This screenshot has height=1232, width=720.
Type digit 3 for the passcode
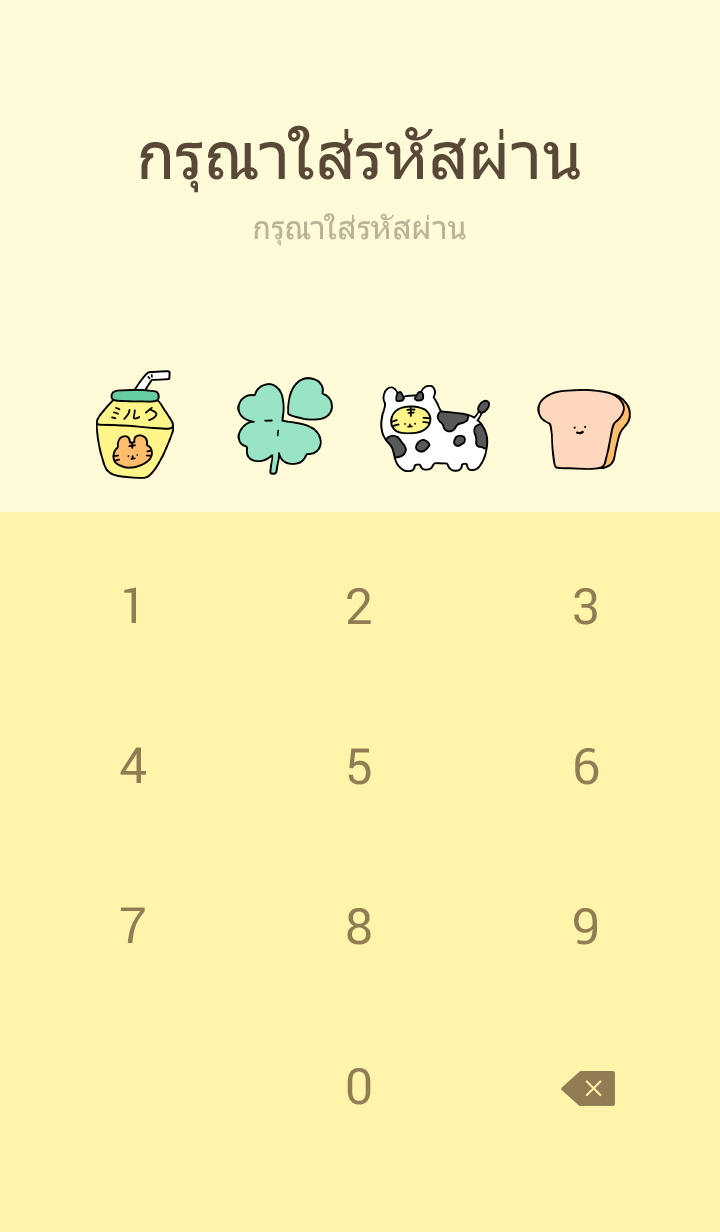585,607
